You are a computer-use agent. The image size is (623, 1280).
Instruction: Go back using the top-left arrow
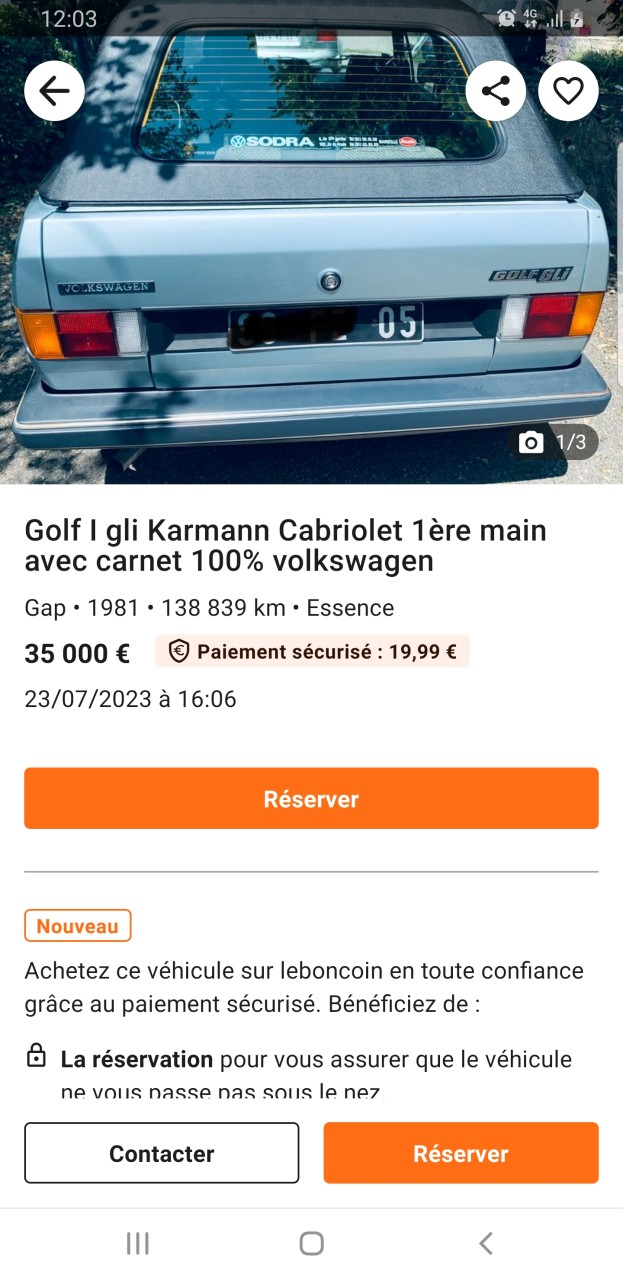click(x=54, y=91)
